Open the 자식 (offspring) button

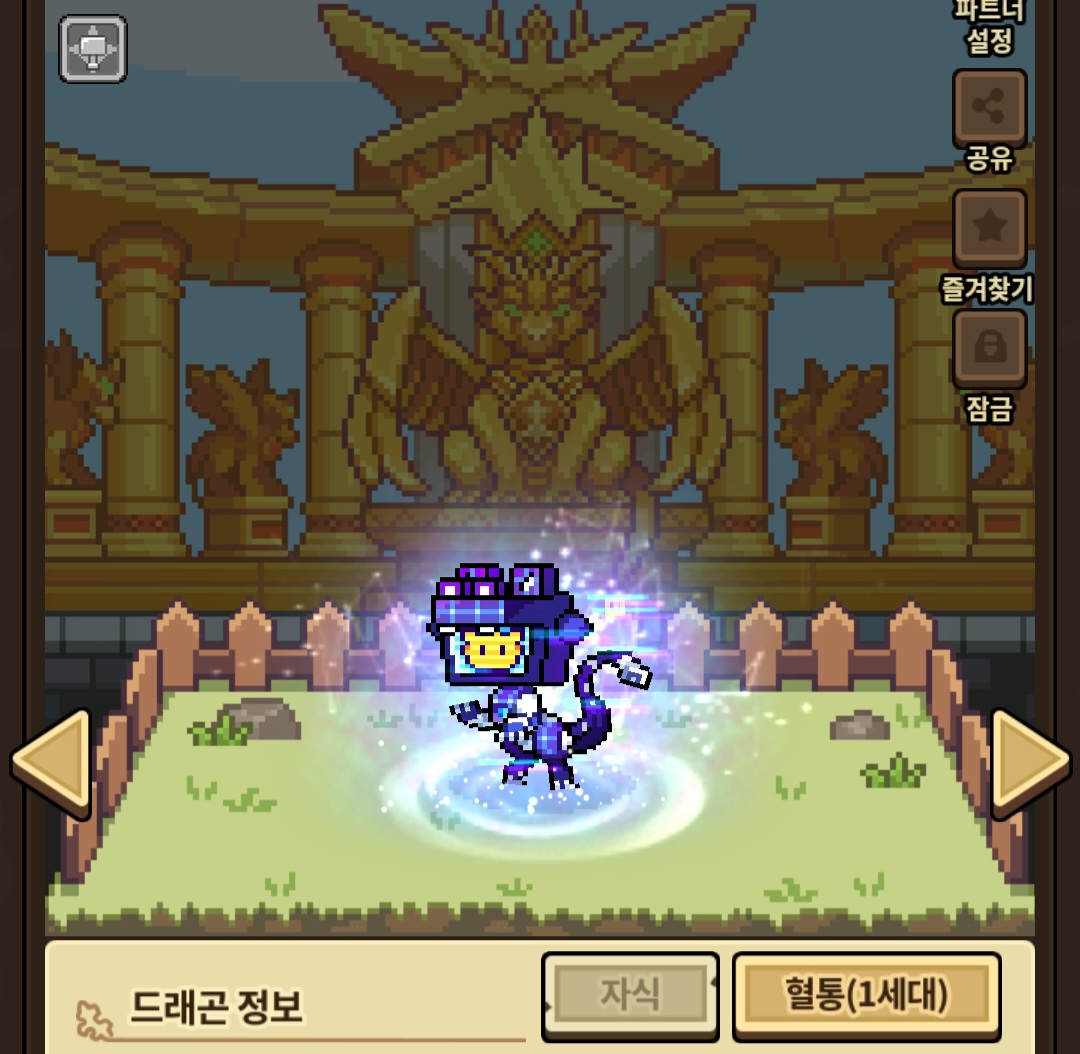click(630, 994)
